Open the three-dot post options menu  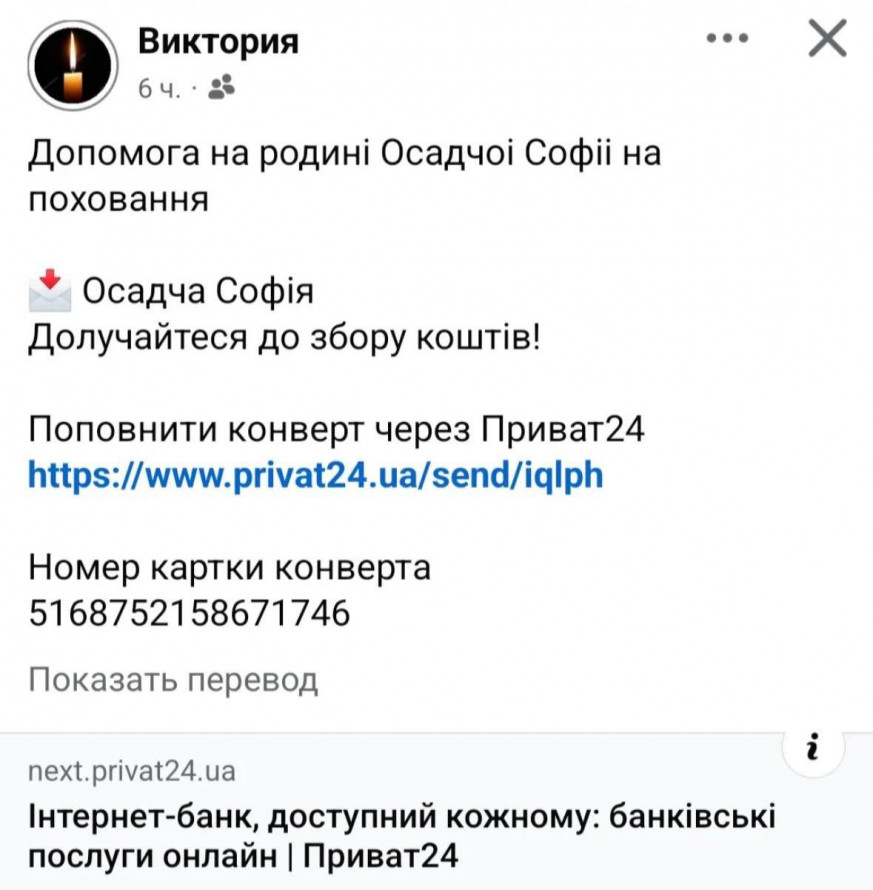727,39
